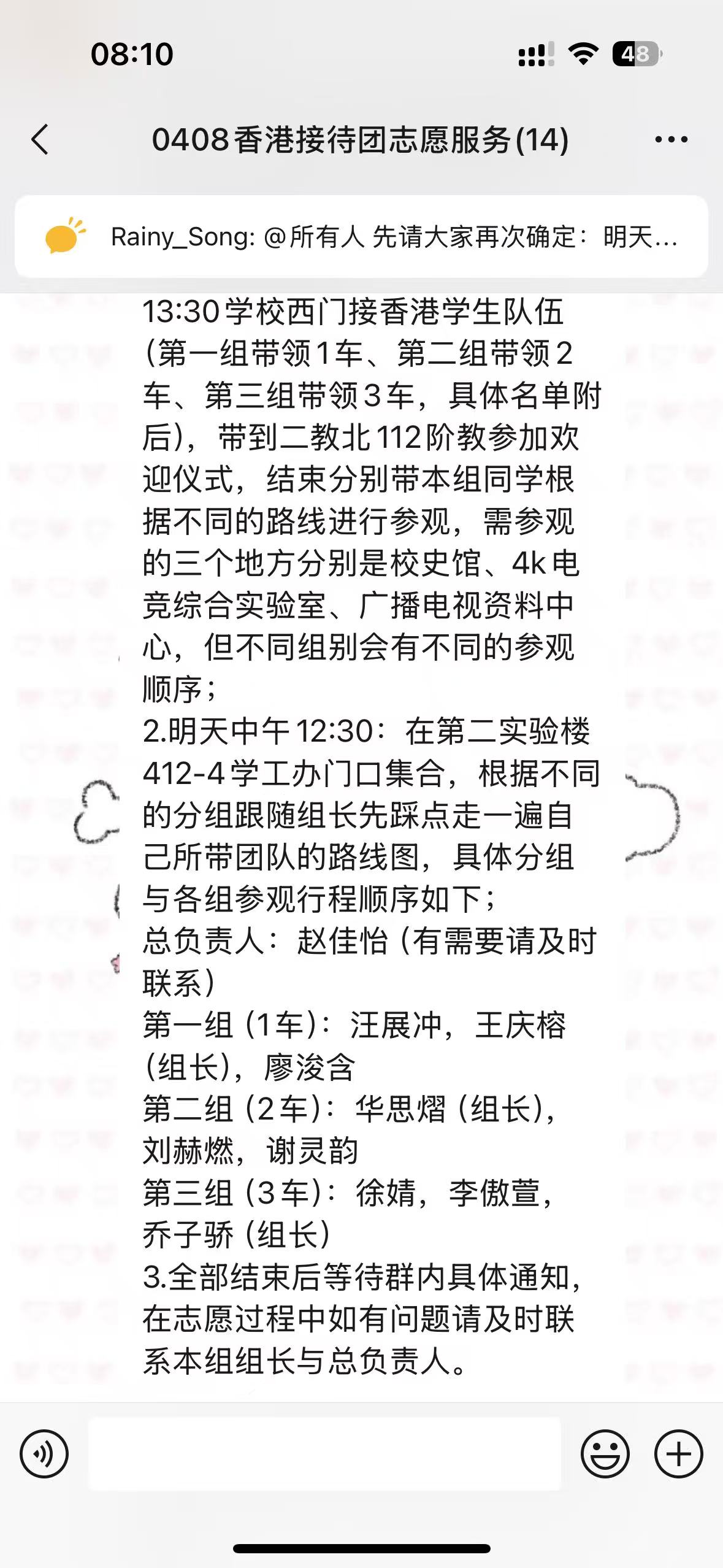Switch to voice message input
The image size is (723, 1568).
pos(44,1453)
